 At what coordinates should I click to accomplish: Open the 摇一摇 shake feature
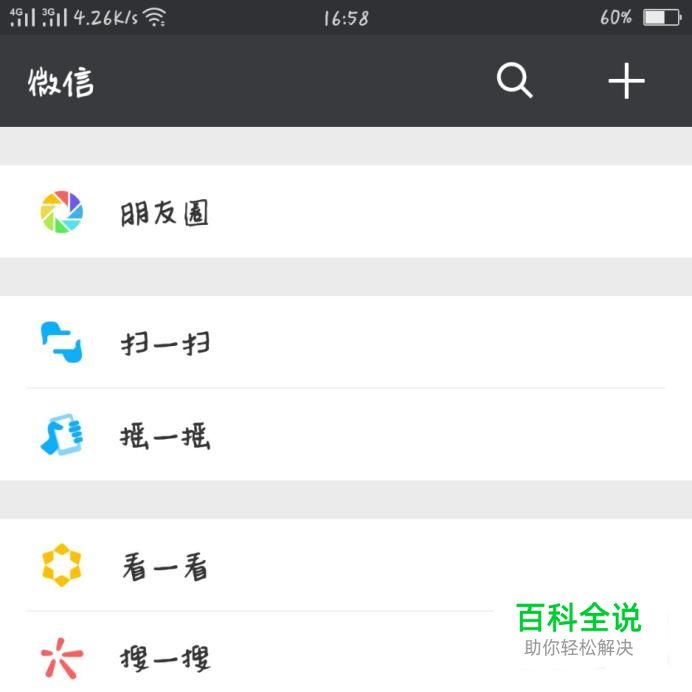[x=165, y=436]
